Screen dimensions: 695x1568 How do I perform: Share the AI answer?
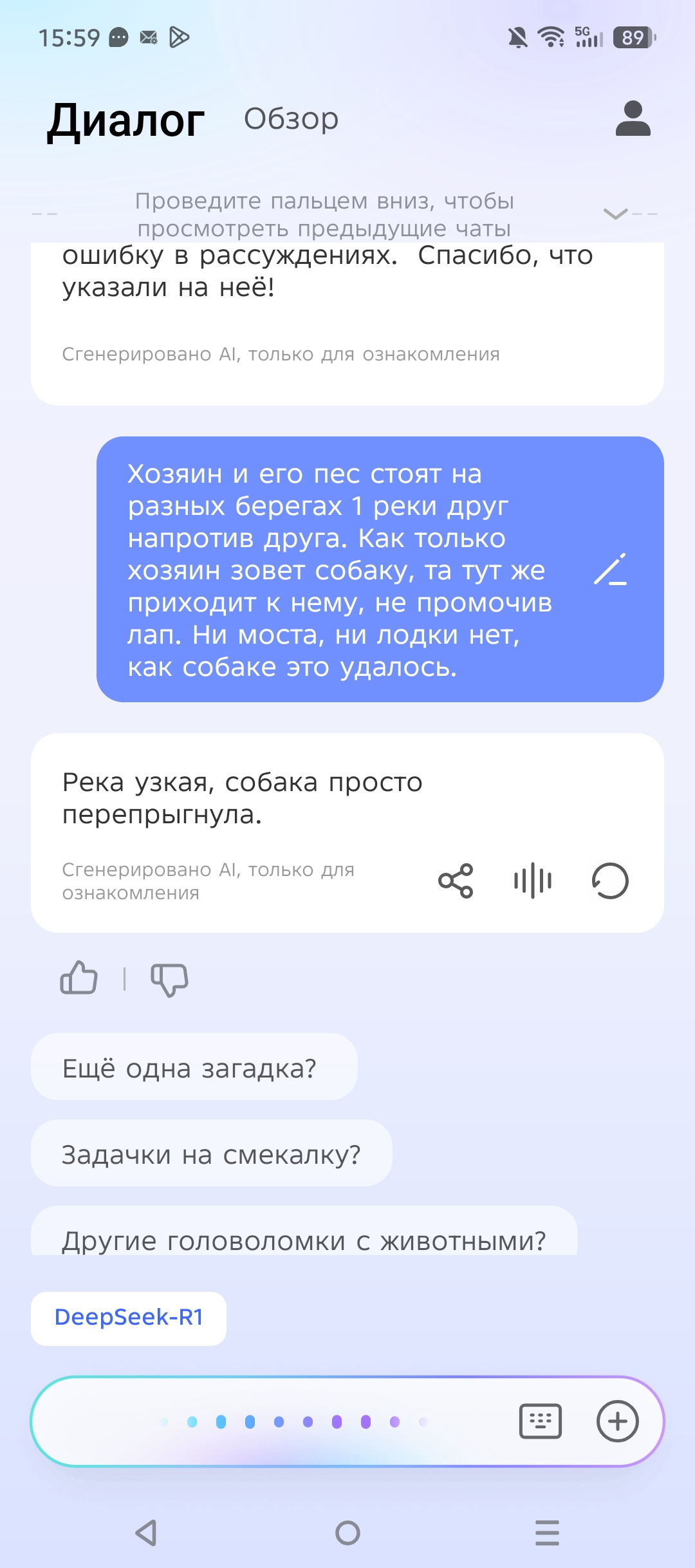(456, 881)
